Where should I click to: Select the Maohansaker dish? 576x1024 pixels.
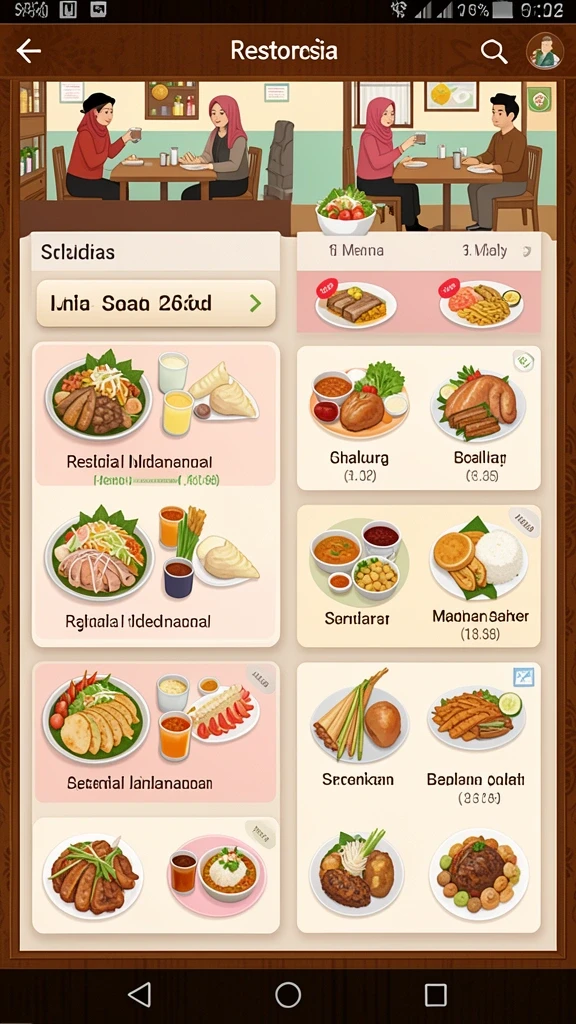(480, 576)
